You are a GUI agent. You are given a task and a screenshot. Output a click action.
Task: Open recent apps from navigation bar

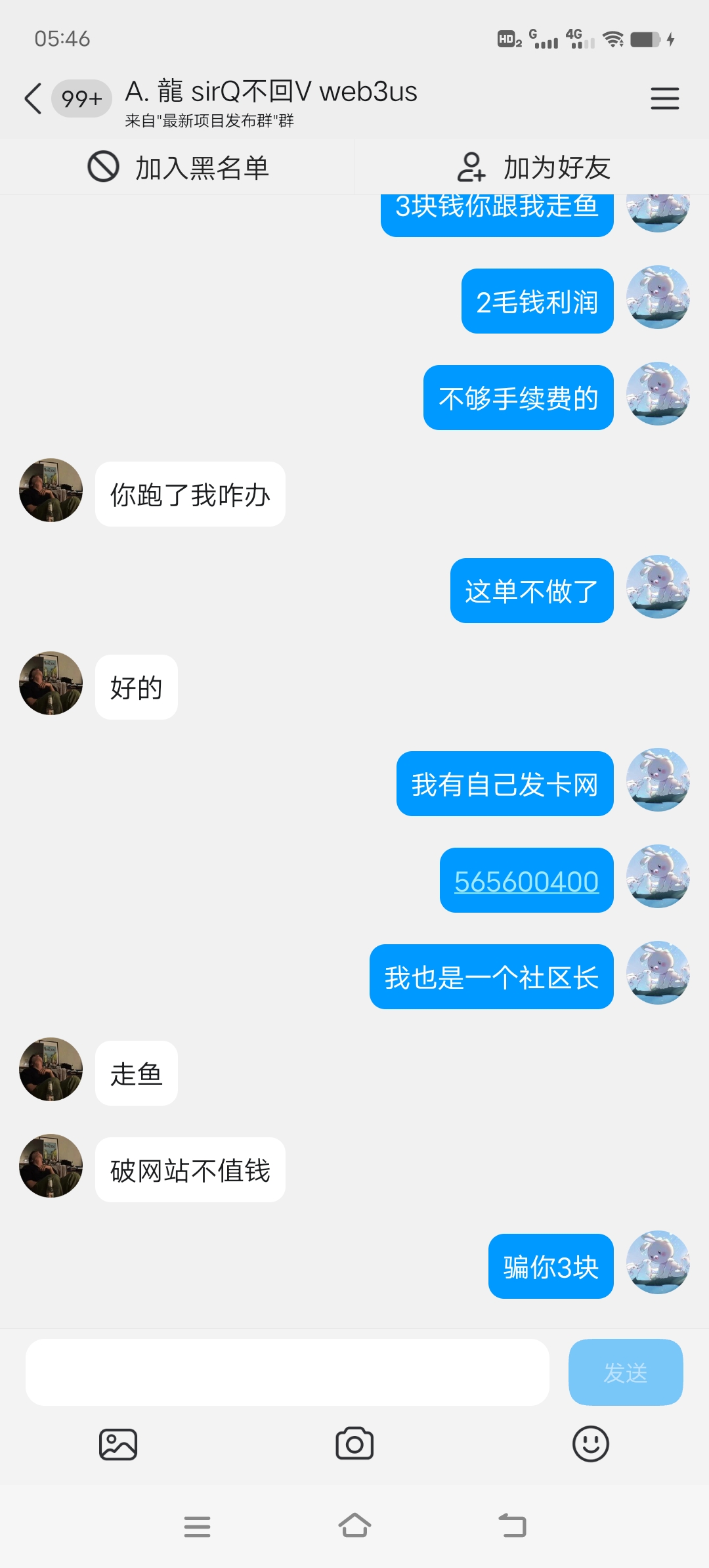point(197,1526)
